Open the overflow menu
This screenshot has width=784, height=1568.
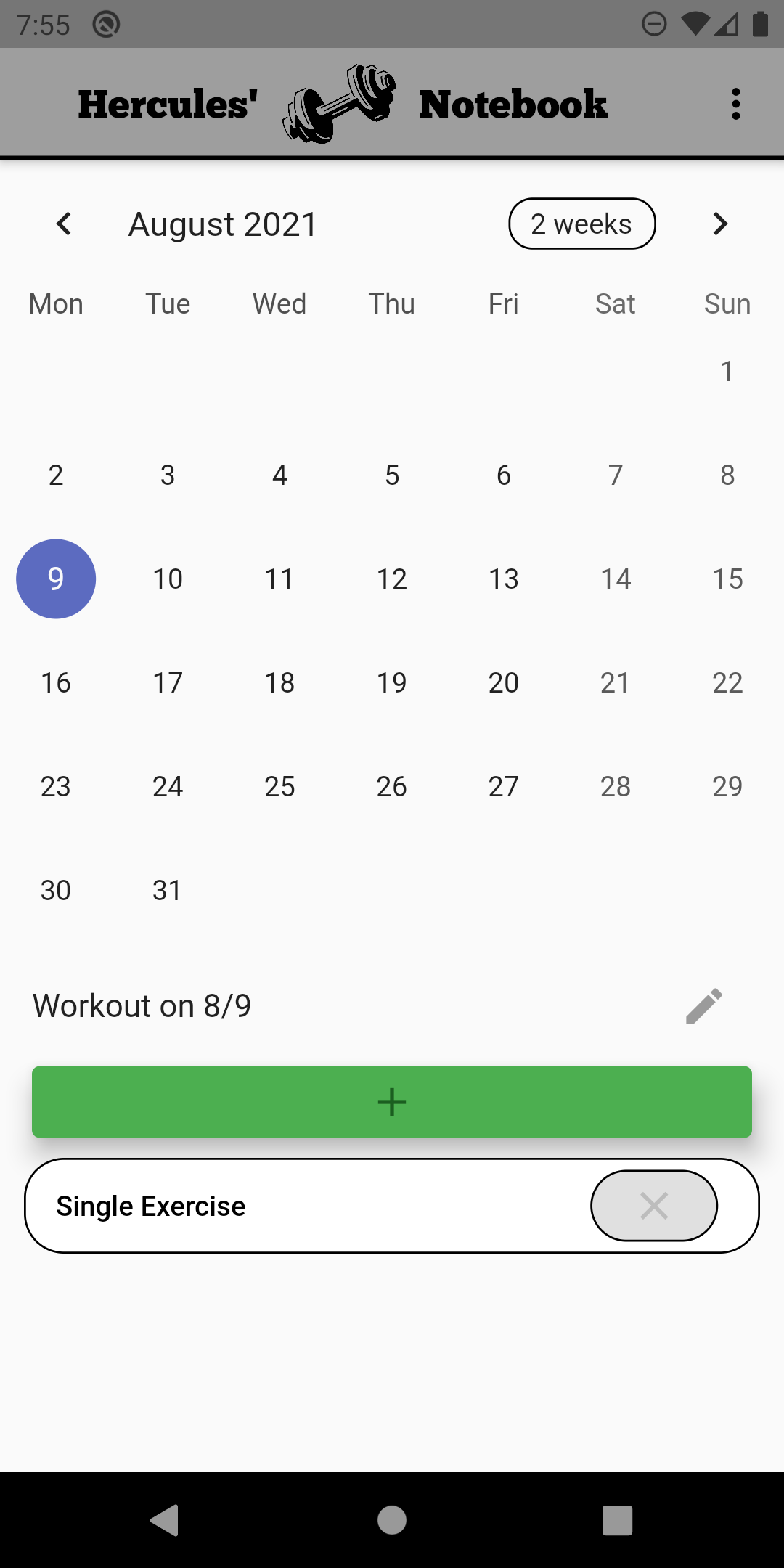click(x=735, y=104)
